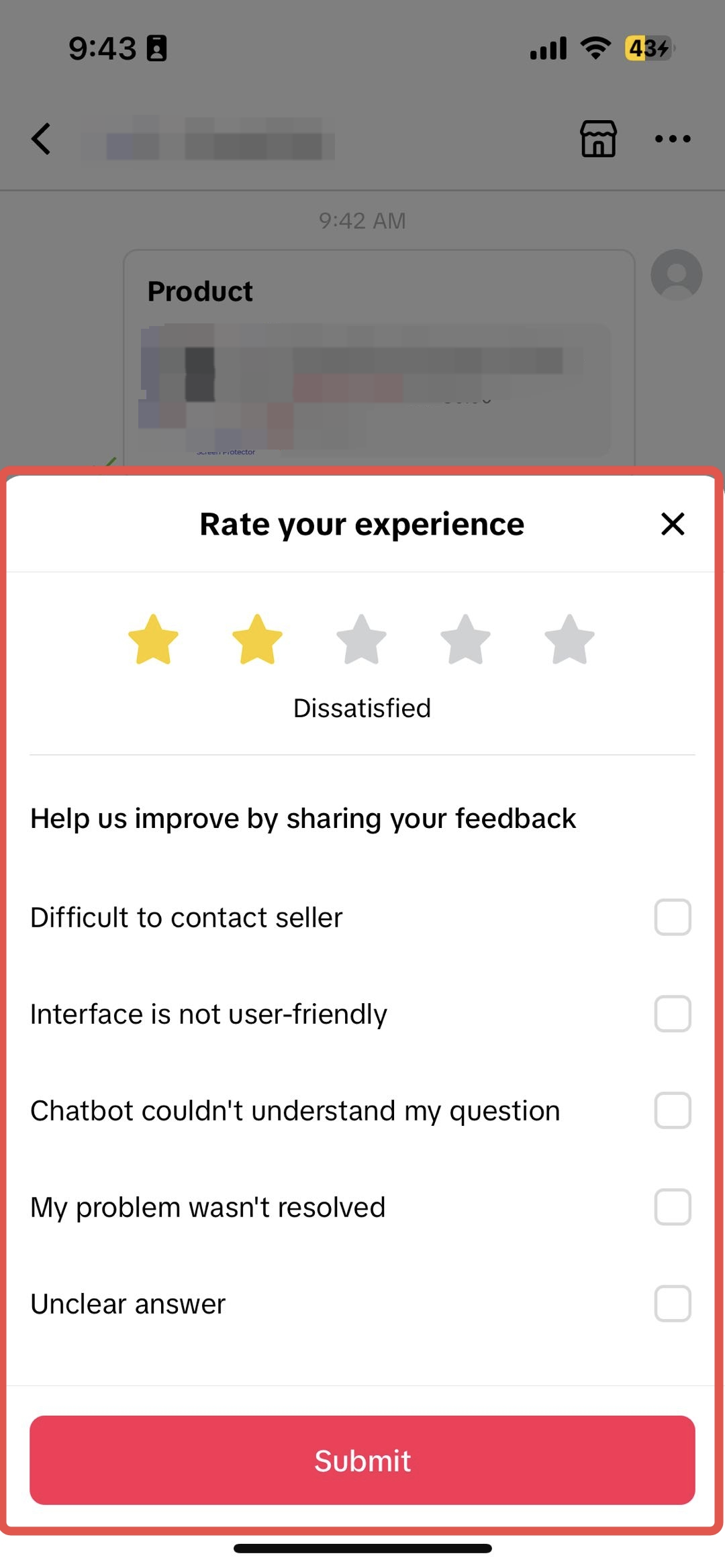
Task: Check the Unclear answer box
Action: click(x=672, y=1304)
